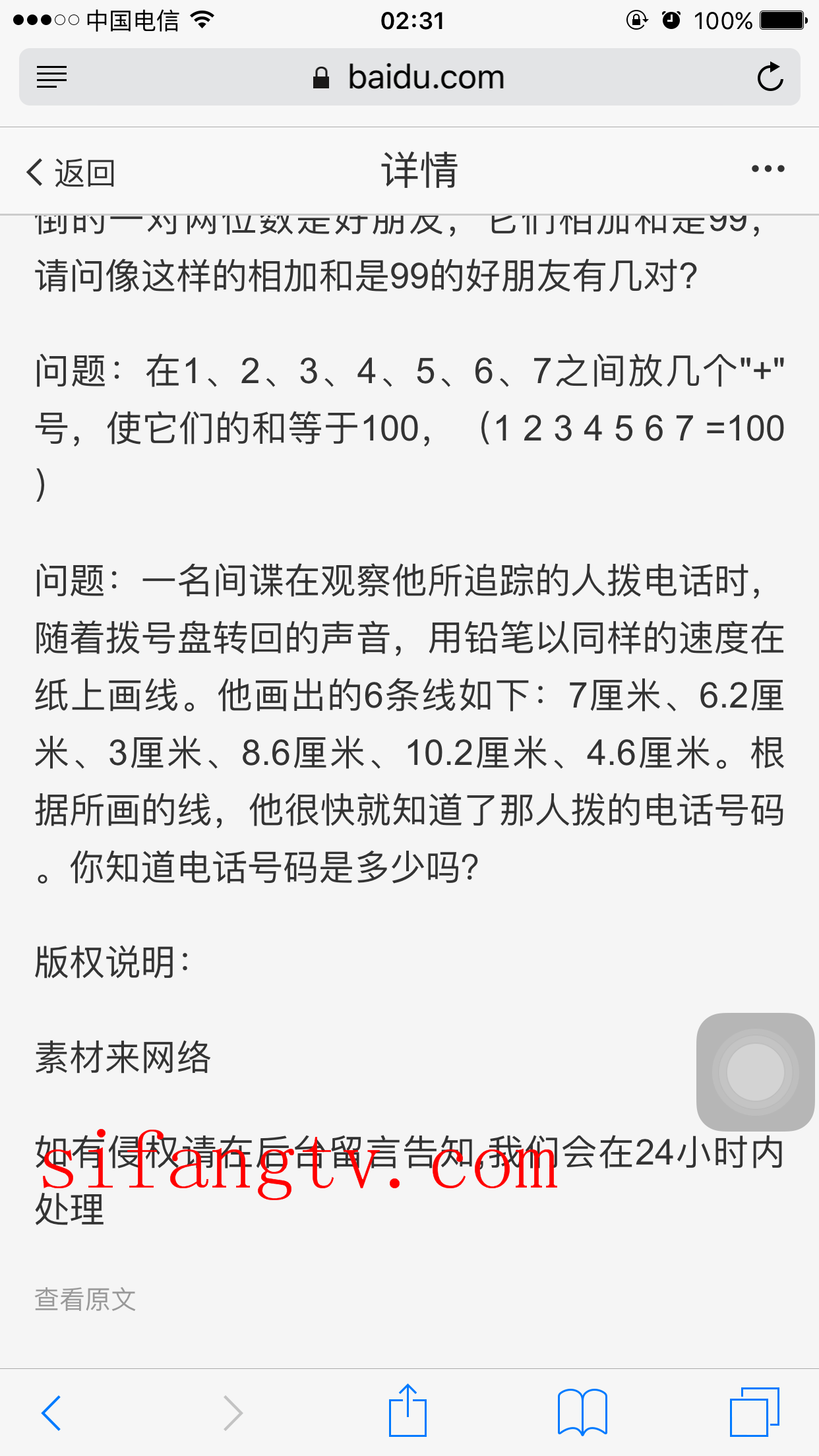
Task: Show all open tabs
Action: [x=754, y=1412]
